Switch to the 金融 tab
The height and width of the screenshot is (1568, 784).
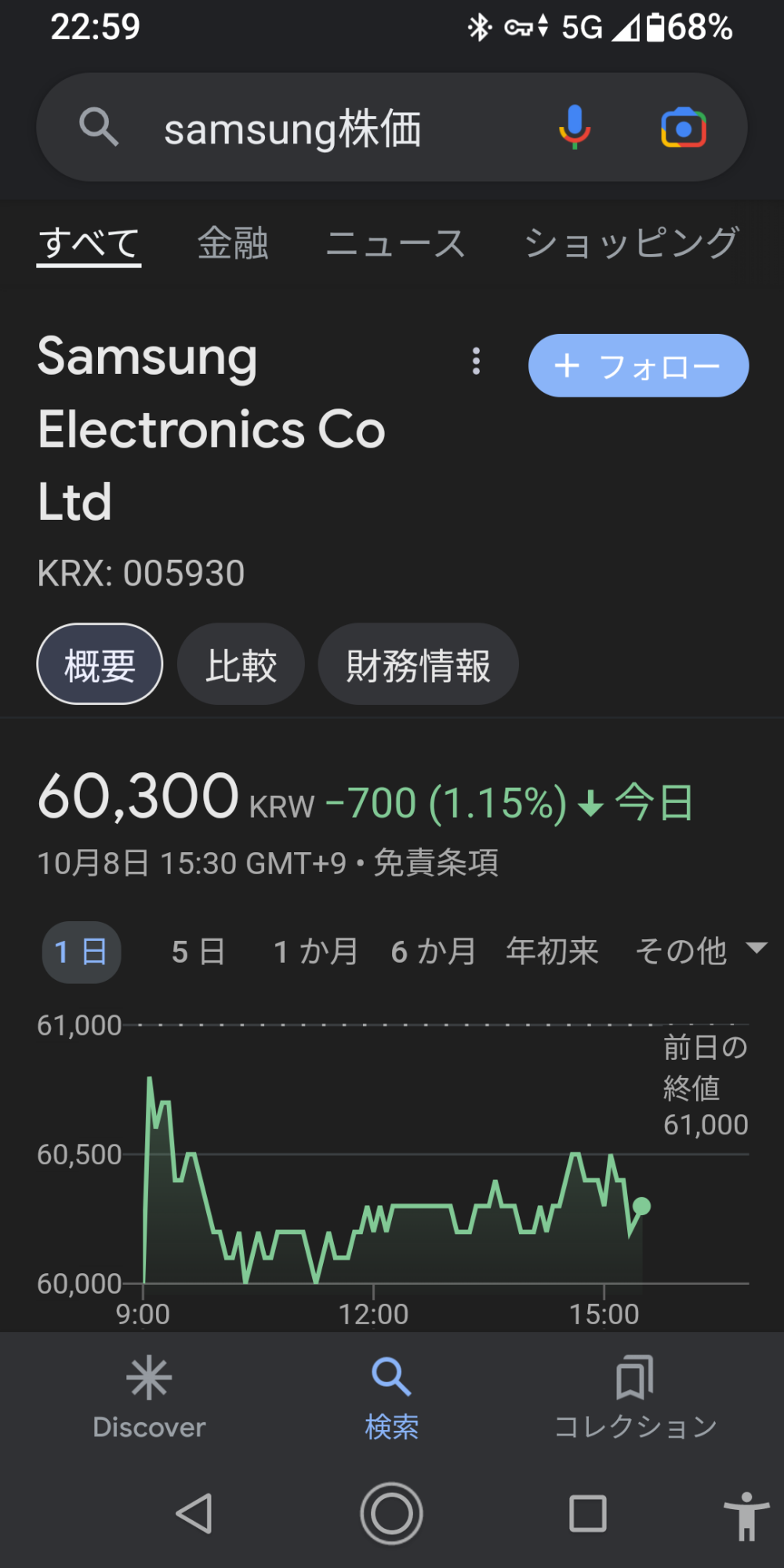[233, 243]
